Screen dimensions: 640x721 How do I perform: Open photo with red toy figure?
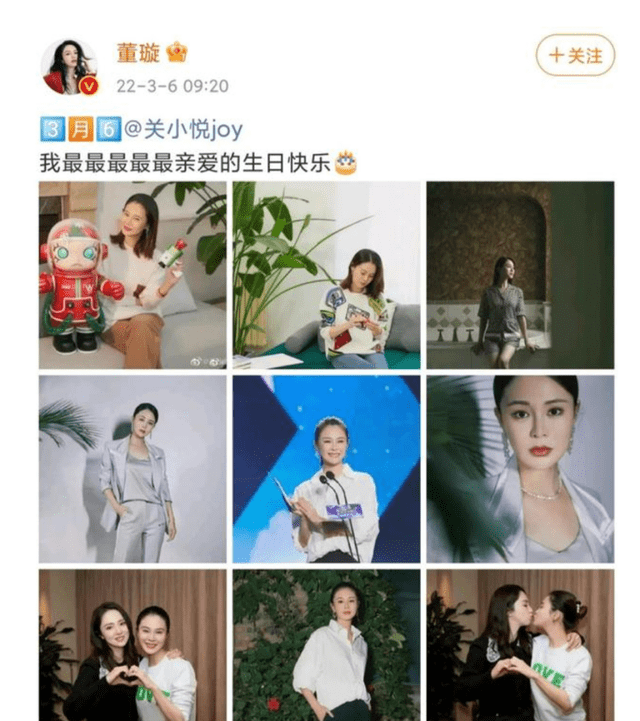click(132, 274)
